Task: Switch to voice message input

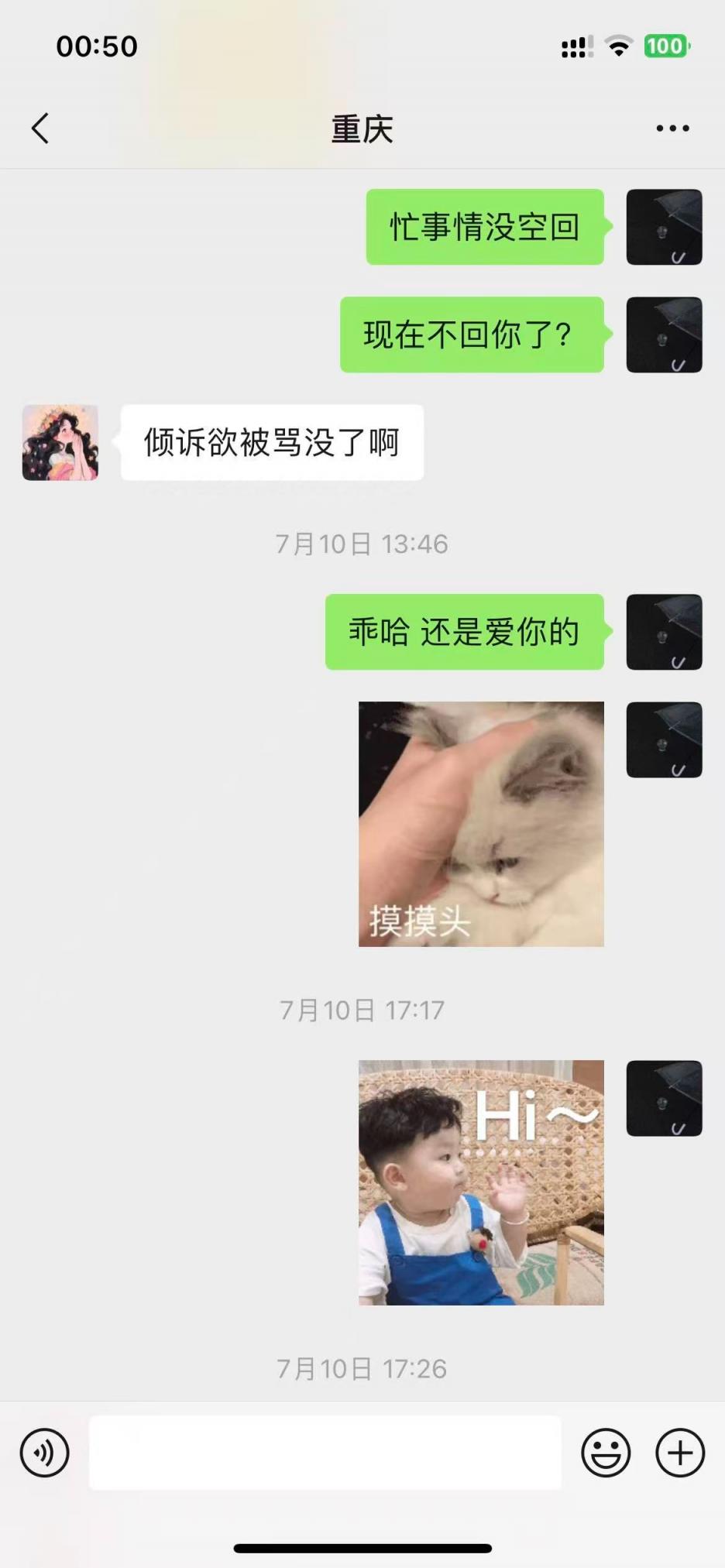Action: [44, 1453]
